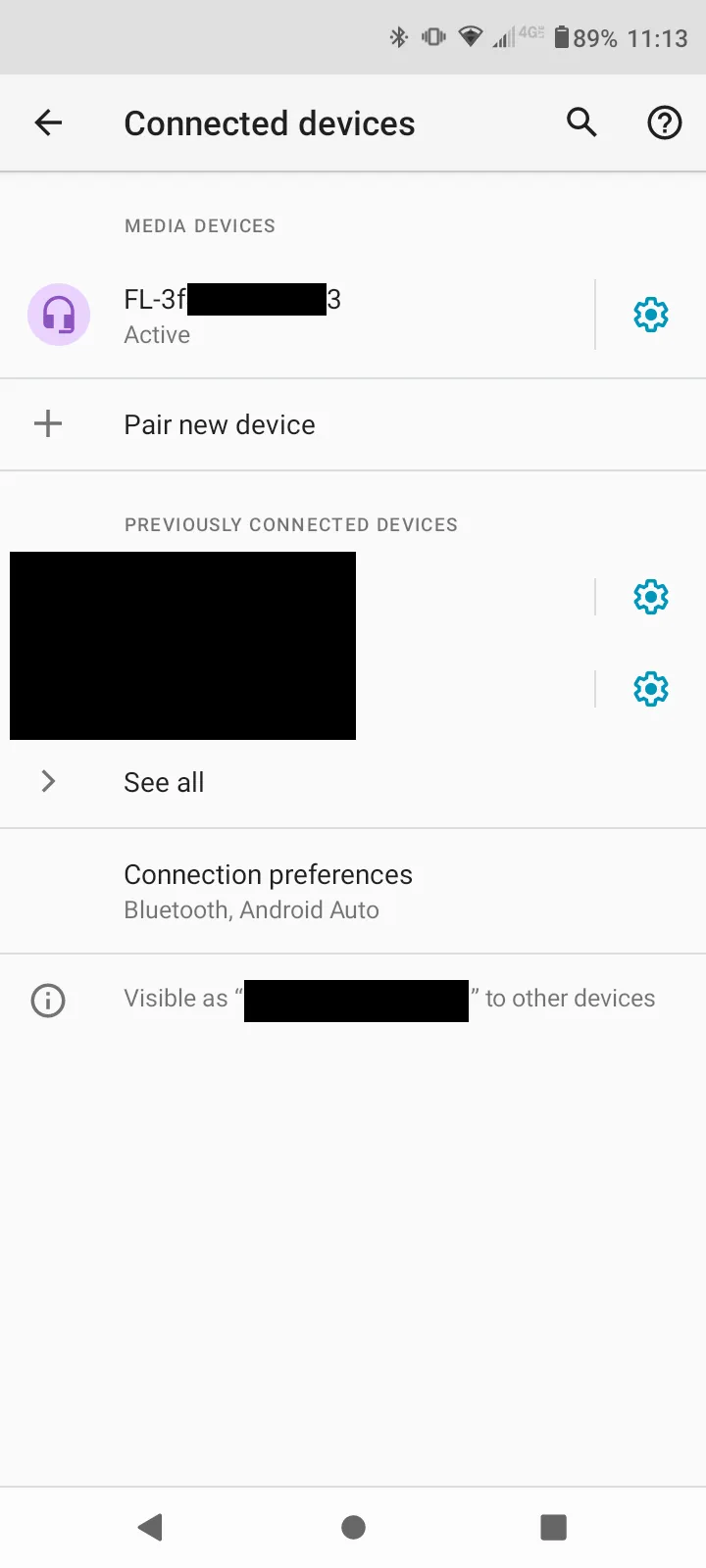The height and width of the screenshot is (1568, 706).
Task: Tap the chevron beside See all
Action: [47, 781]
